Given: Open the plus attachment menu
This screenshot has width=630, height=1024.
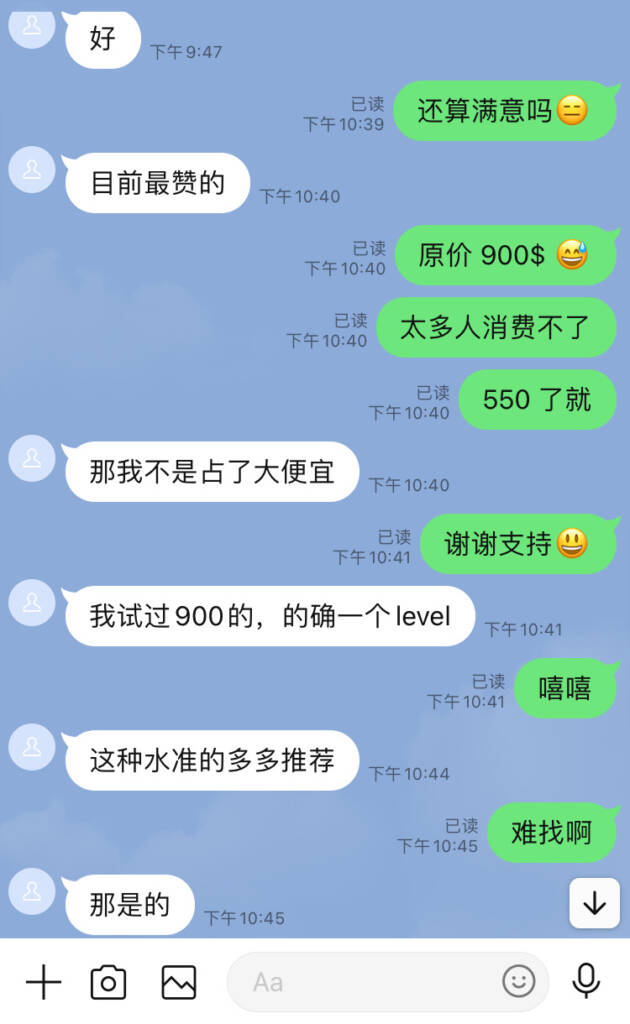Looking at the screenshot, I should click(43, 982).
